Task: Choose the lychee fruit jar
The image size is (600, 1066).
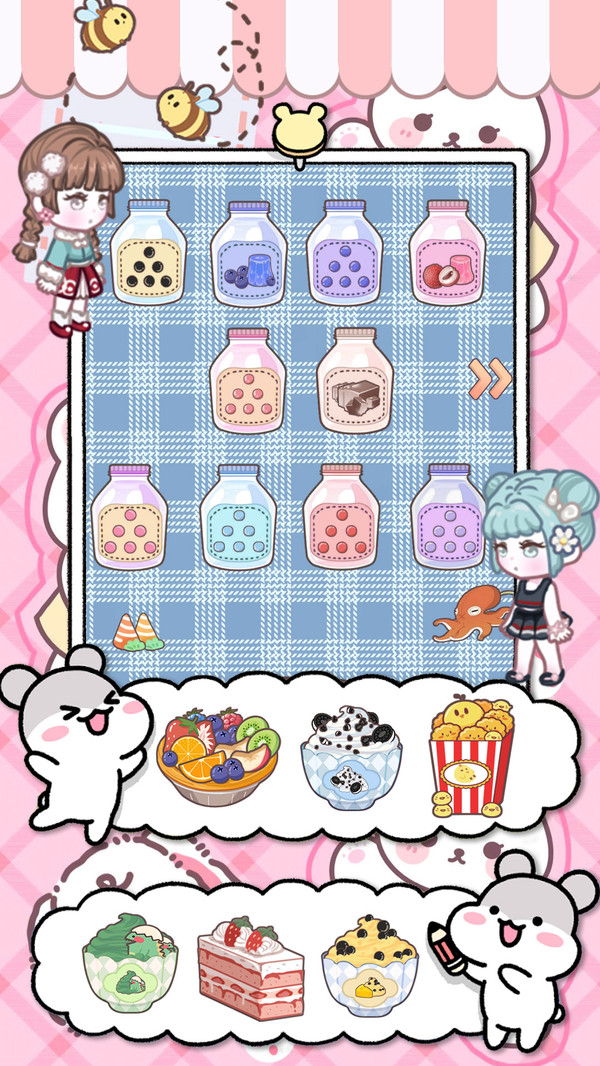Action: [449, 255]
